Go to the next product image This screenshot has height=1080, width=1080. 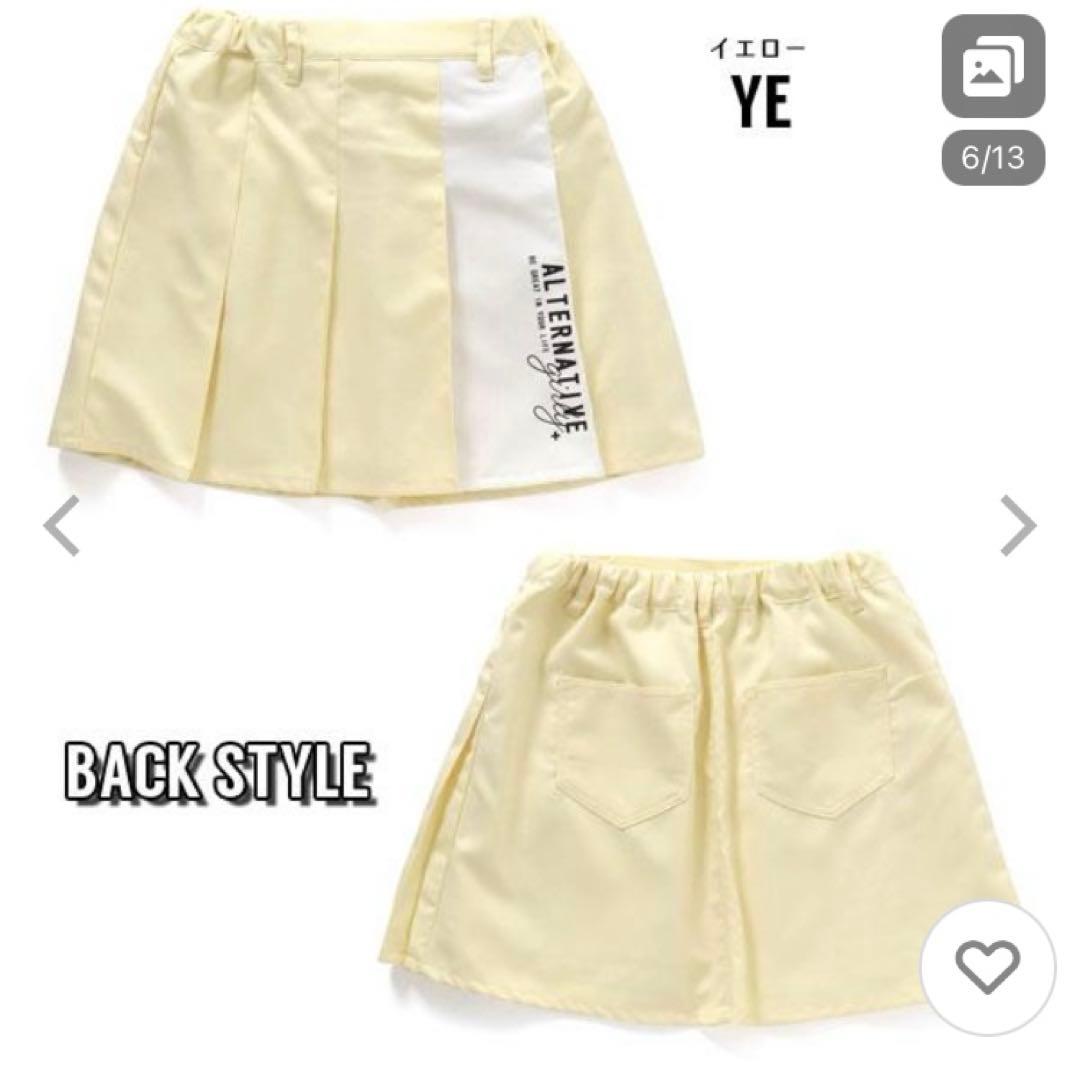(1017, 526)
